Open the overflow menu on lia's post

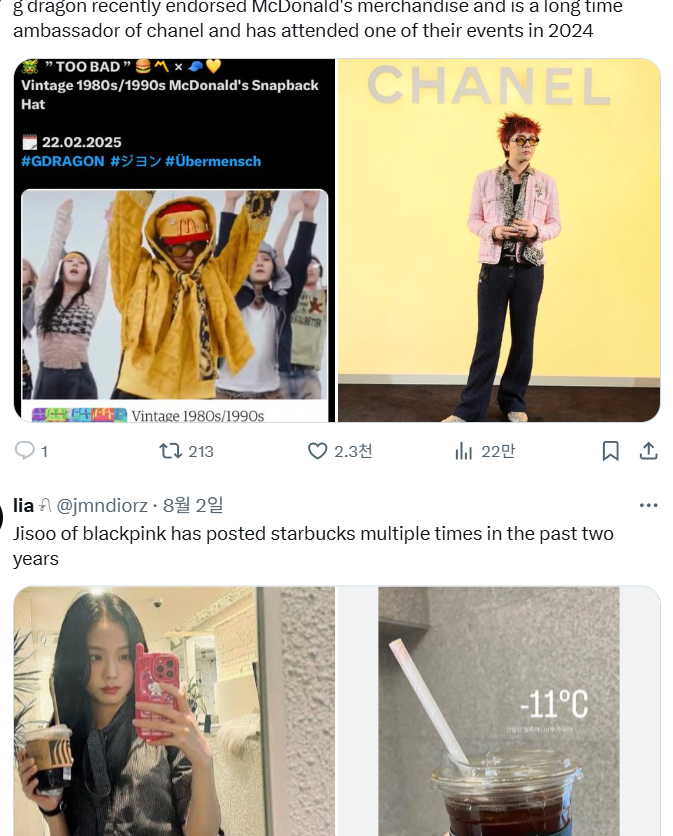click(x=648, y=505)
